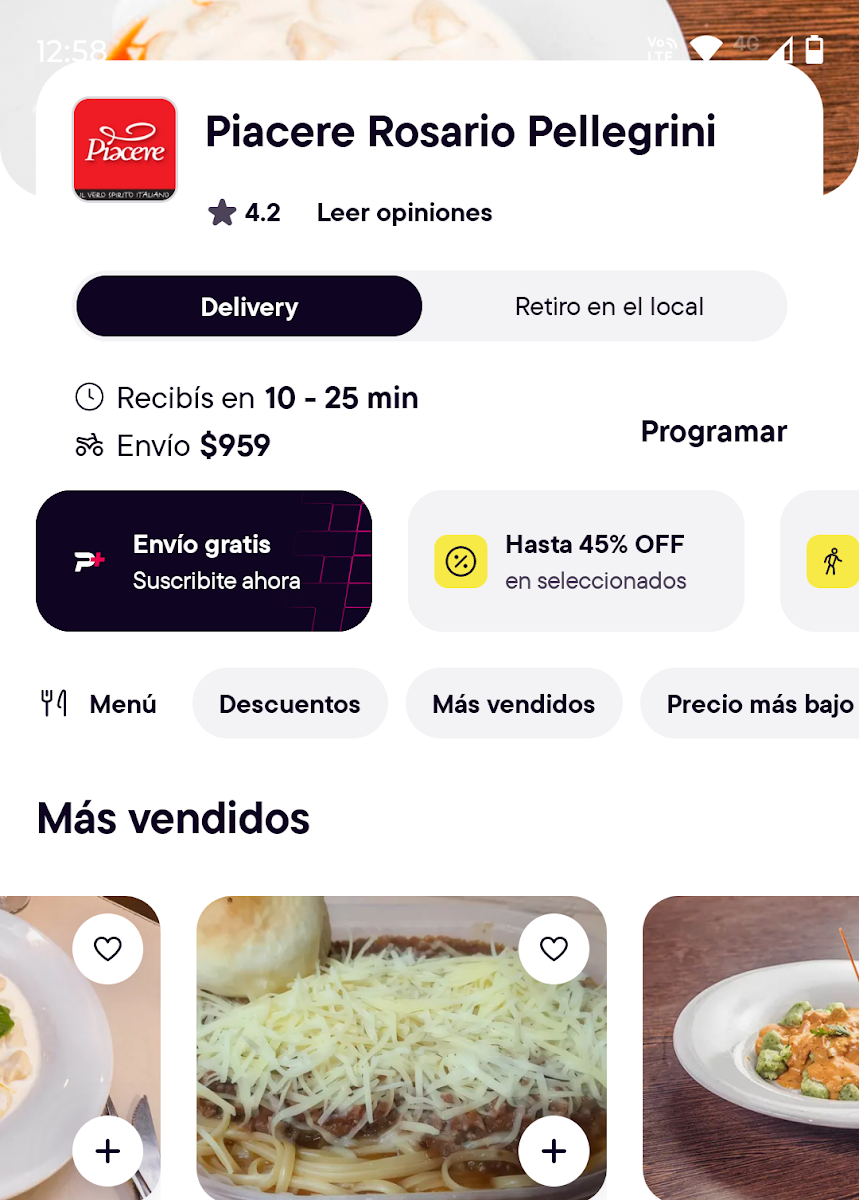Open the Envío gratis subscription banner
Screen dimensions: 859x1200
[204, 561]
